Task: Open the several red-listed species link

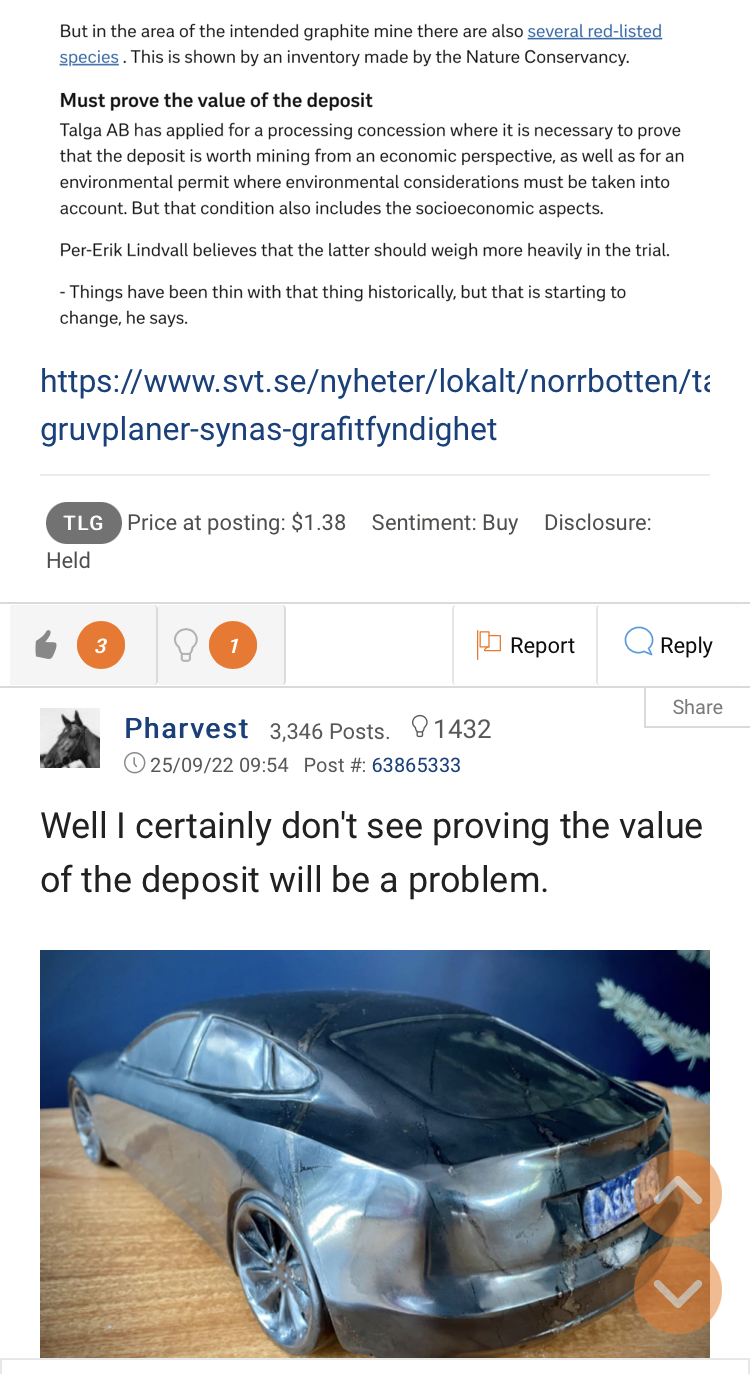Action: (594, 32)
